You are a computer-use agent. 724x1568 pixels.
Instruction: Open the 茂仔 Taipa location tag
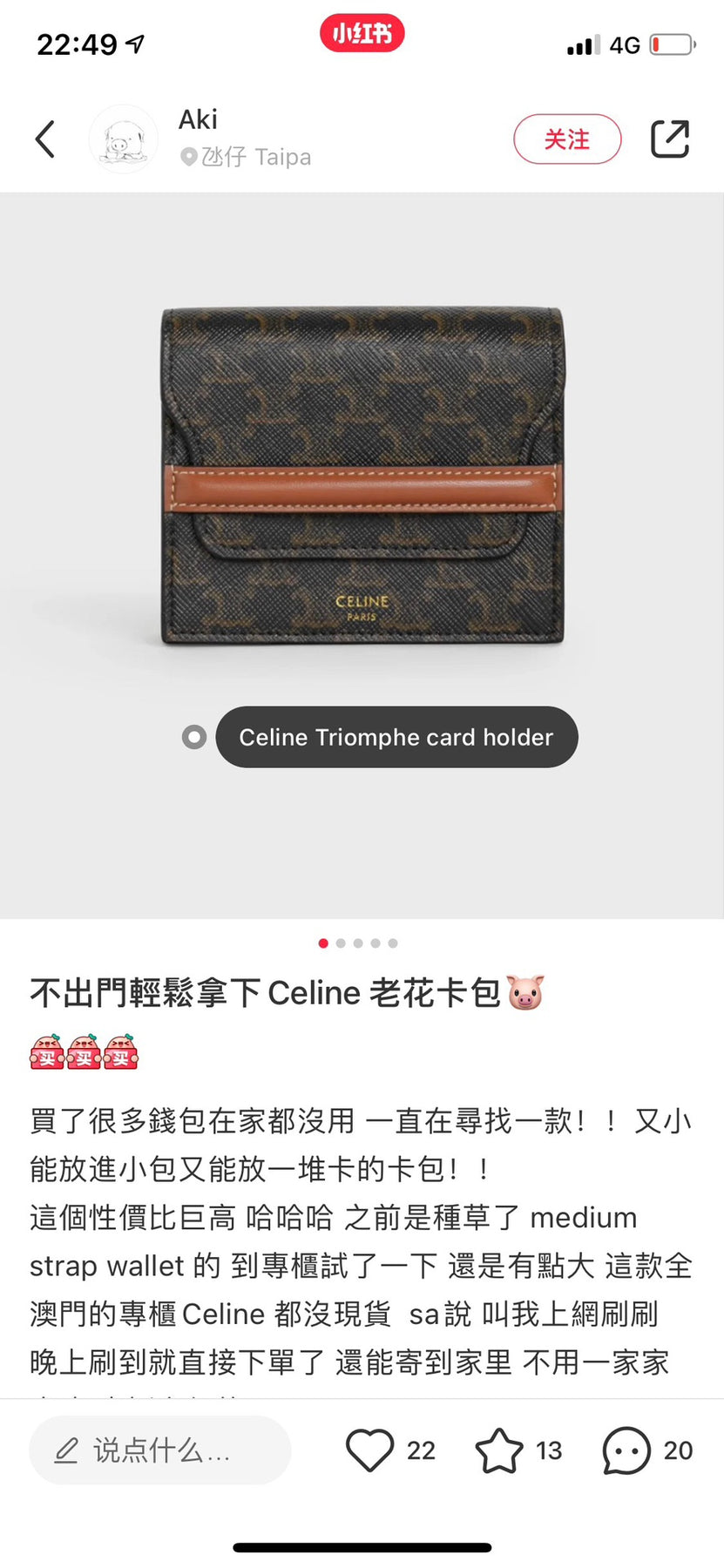pyautogui.click(x=246, y=157)
